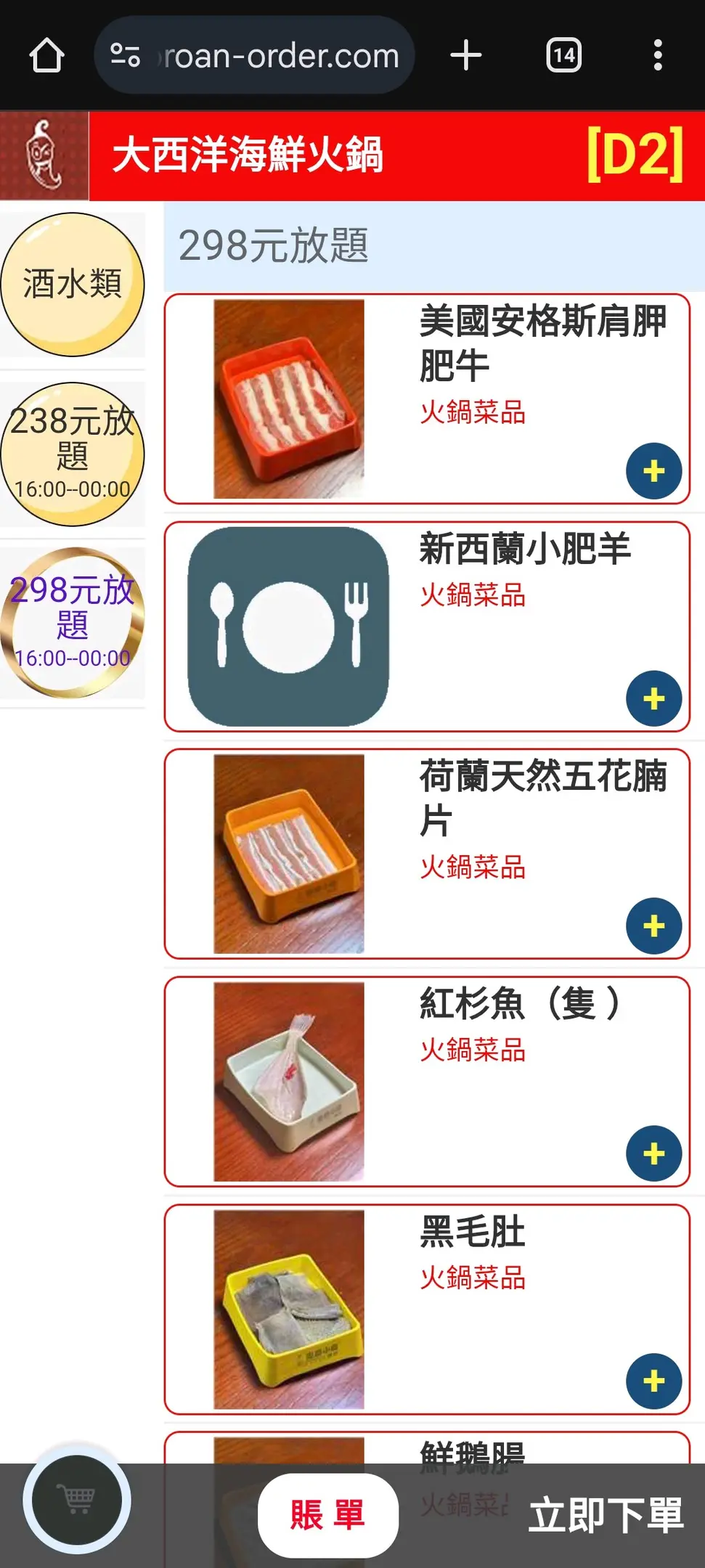Image resolution: width=705 pixels, height=1568 pixels.
Task: Open the 美國安格斯肩胛肥牛 item photo
Action: pos(288,399)
